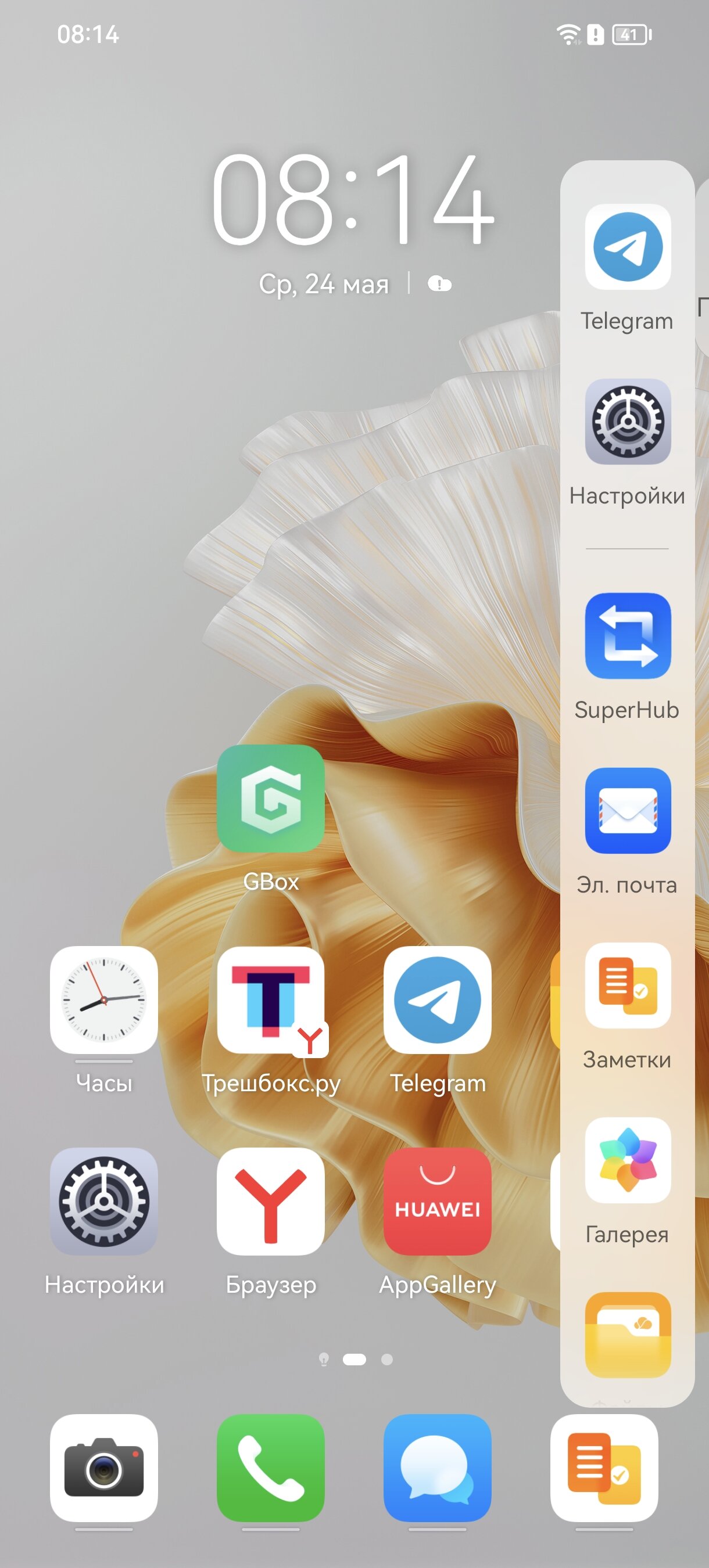The width and height of the screenshot is (709, 1568).
Task: Tap the 08:14 clock widget
Action: tap(352, 199)
